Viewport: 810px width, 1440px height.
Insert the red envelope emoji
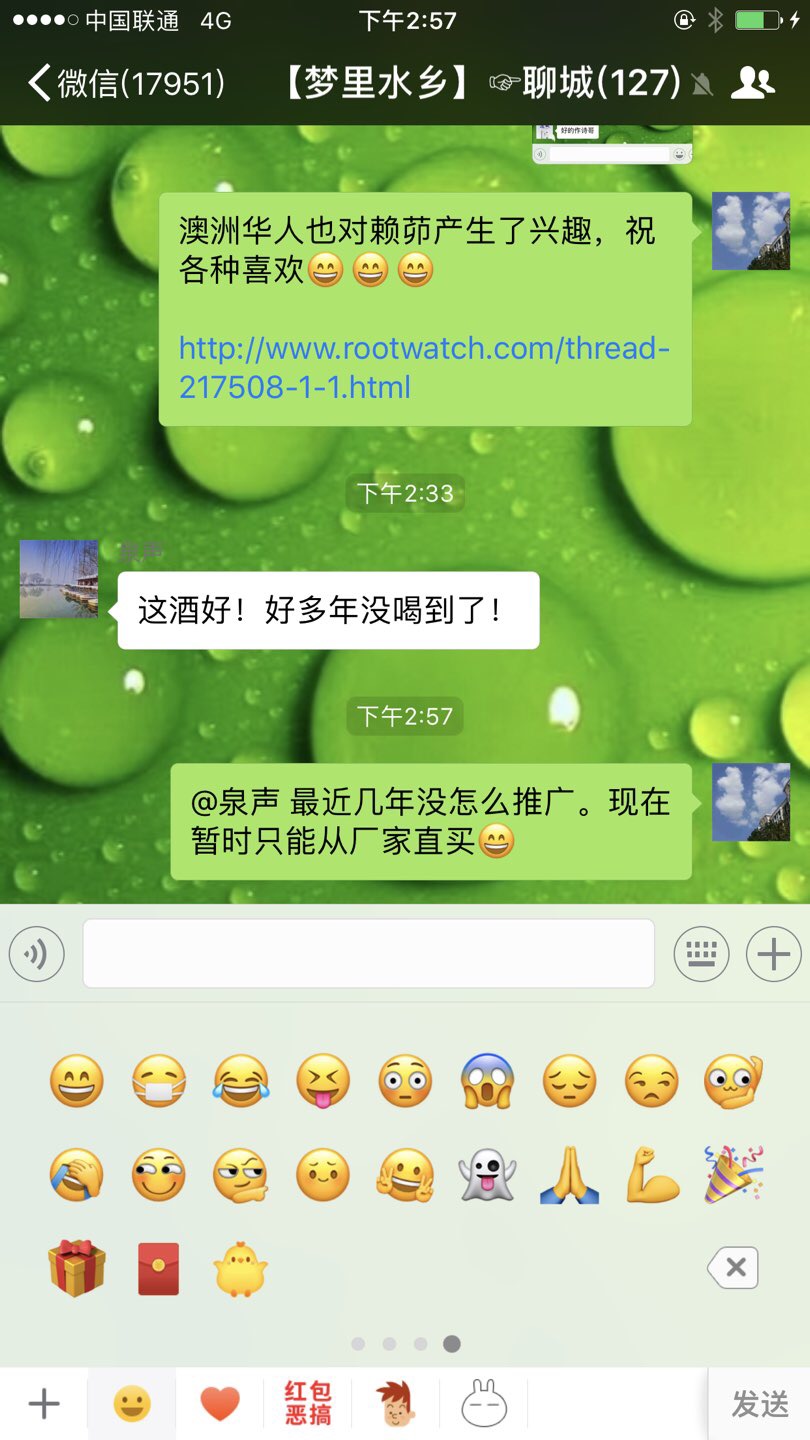click(x=159, y=1268)
